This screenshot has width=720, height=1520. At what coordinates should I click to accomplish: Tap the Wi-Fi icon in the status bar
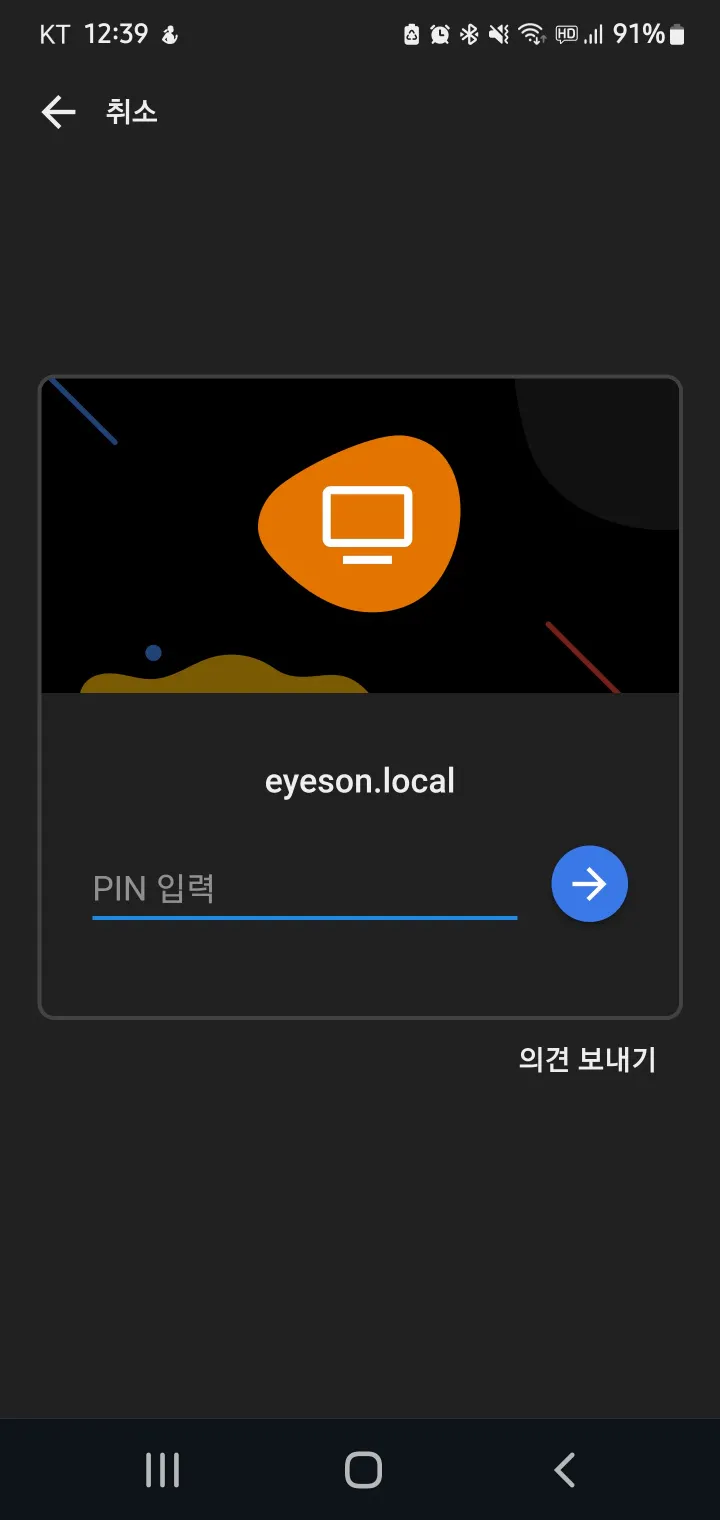click(531, 33)
